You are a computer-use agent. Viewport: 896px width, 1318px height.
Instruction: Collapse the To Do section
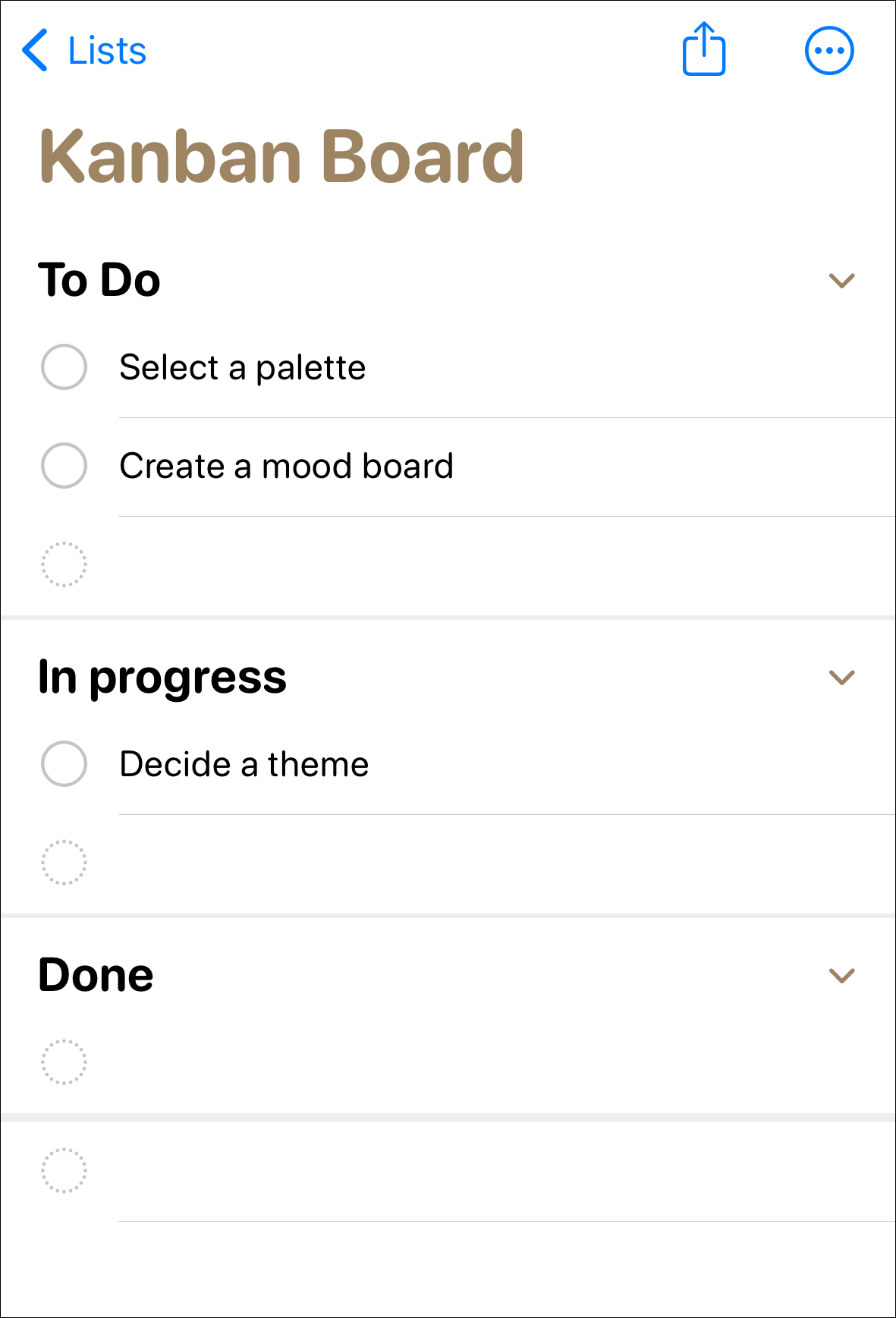click(841, 281)
